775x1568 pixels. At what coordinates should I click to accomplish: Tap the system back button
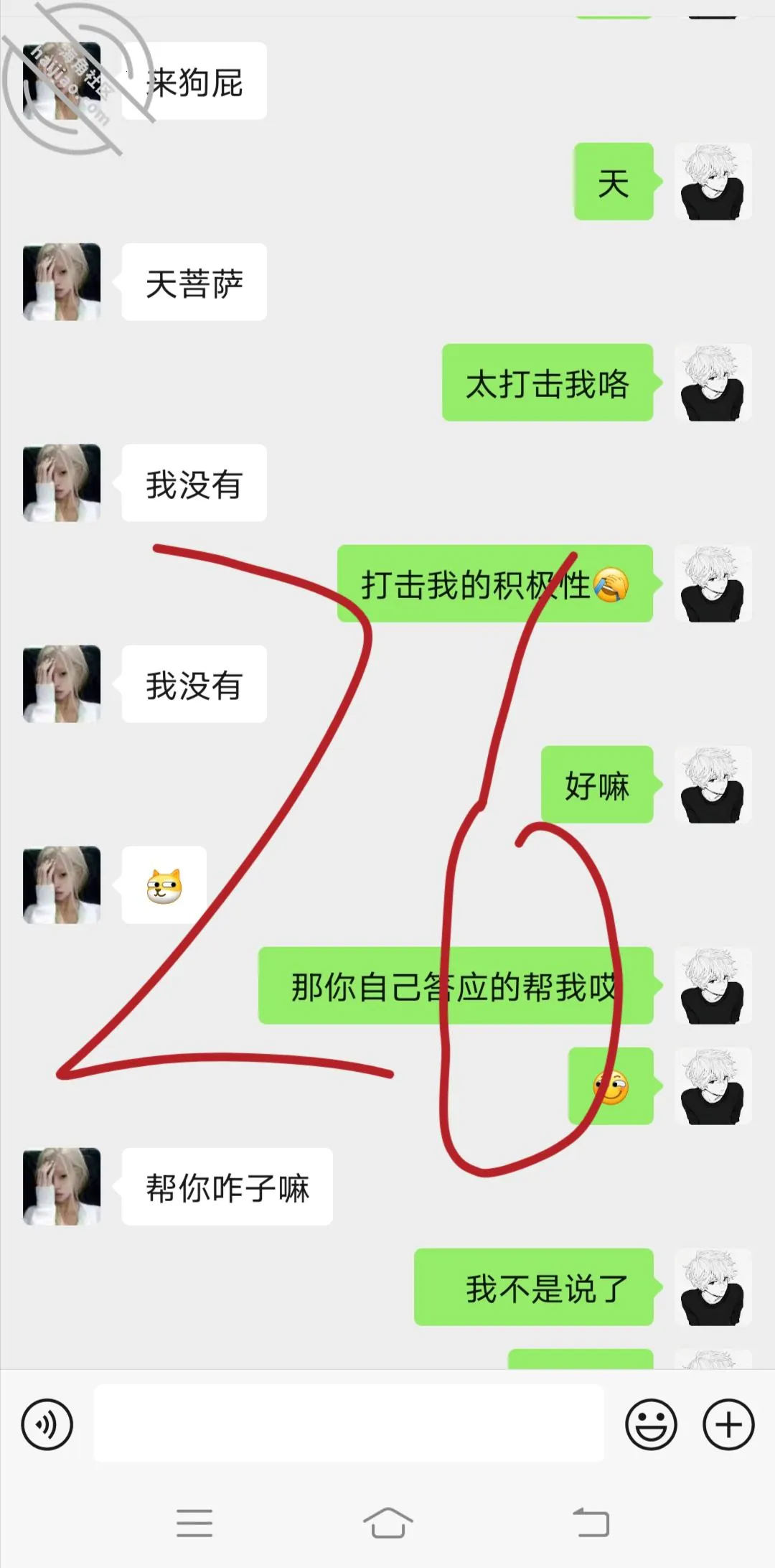click(591, 1522)
